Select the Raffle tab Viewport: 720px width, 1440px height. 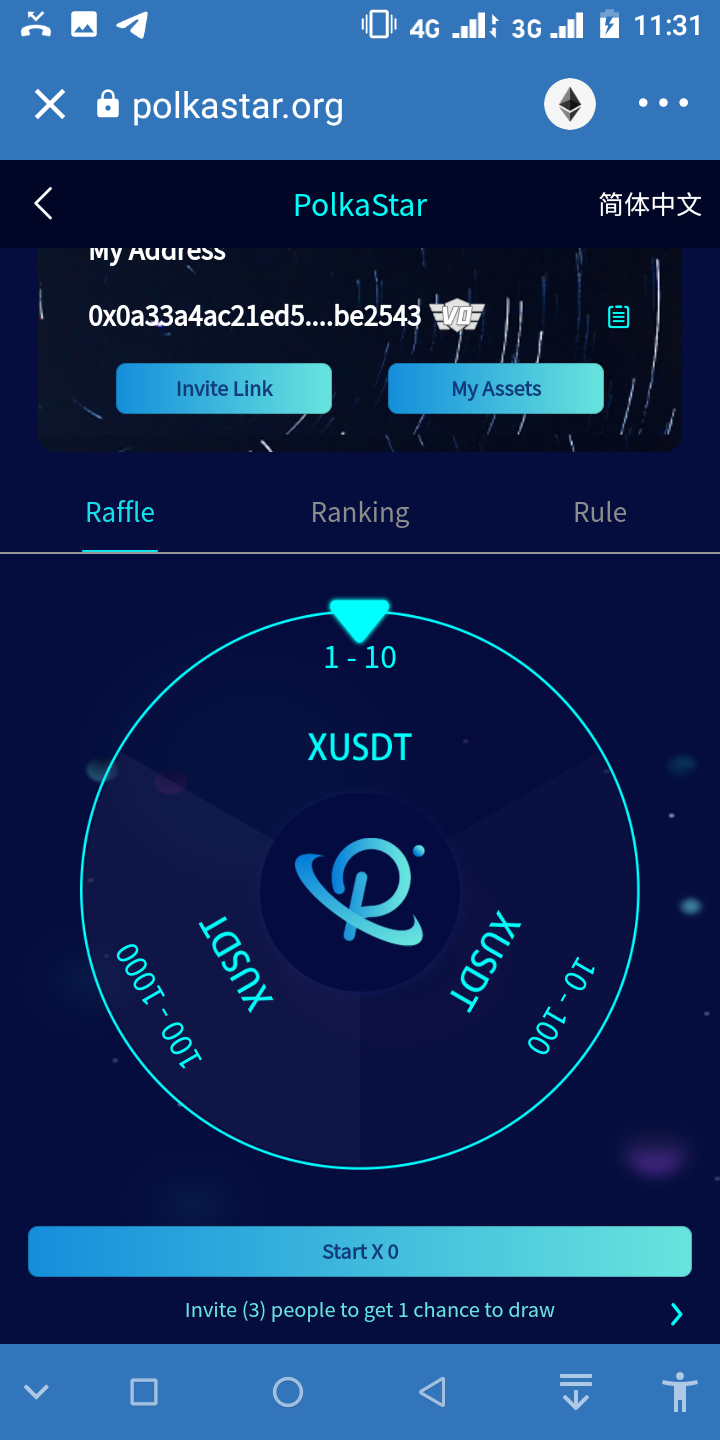click(x=120, y=513)
